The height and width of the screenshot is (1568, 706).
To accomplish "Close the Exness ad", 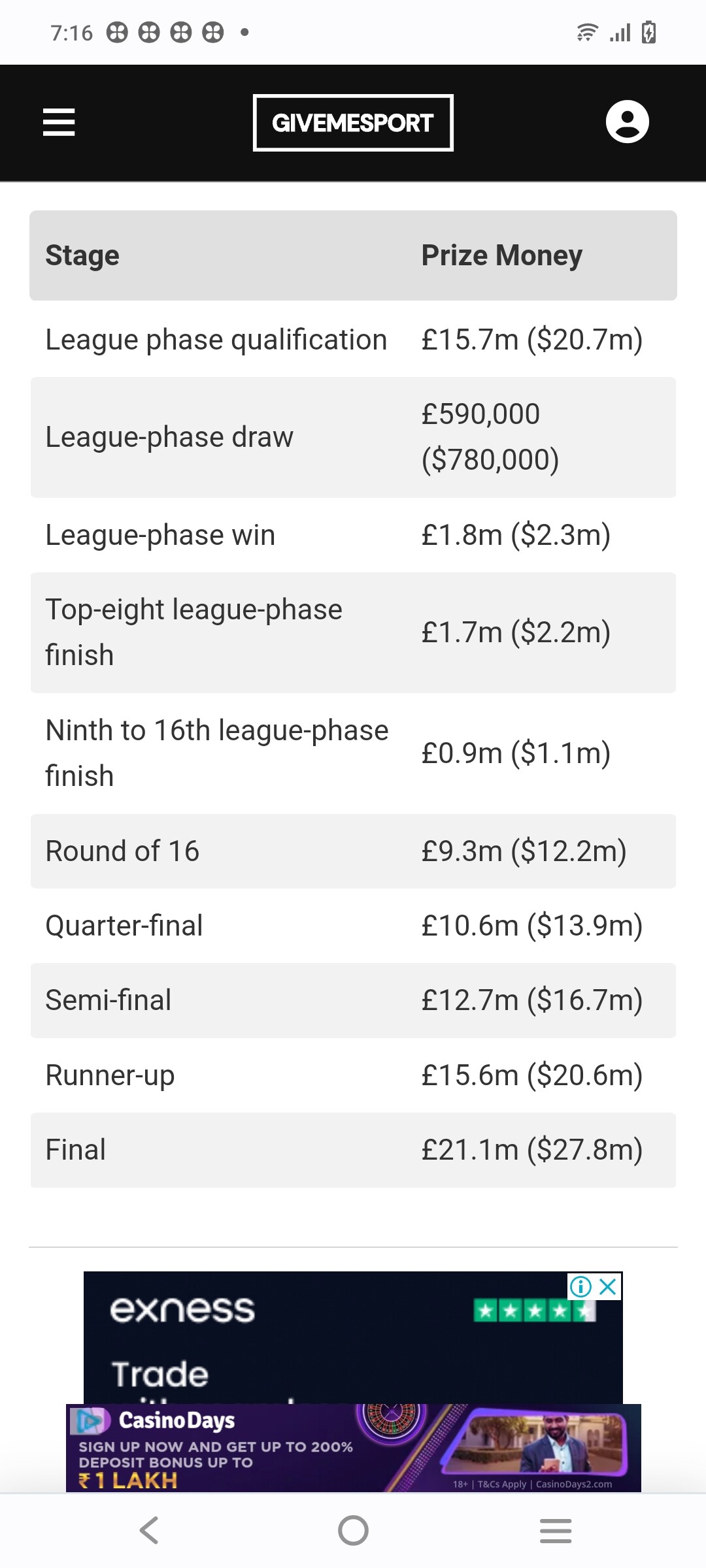I will tap(608, 1286).
